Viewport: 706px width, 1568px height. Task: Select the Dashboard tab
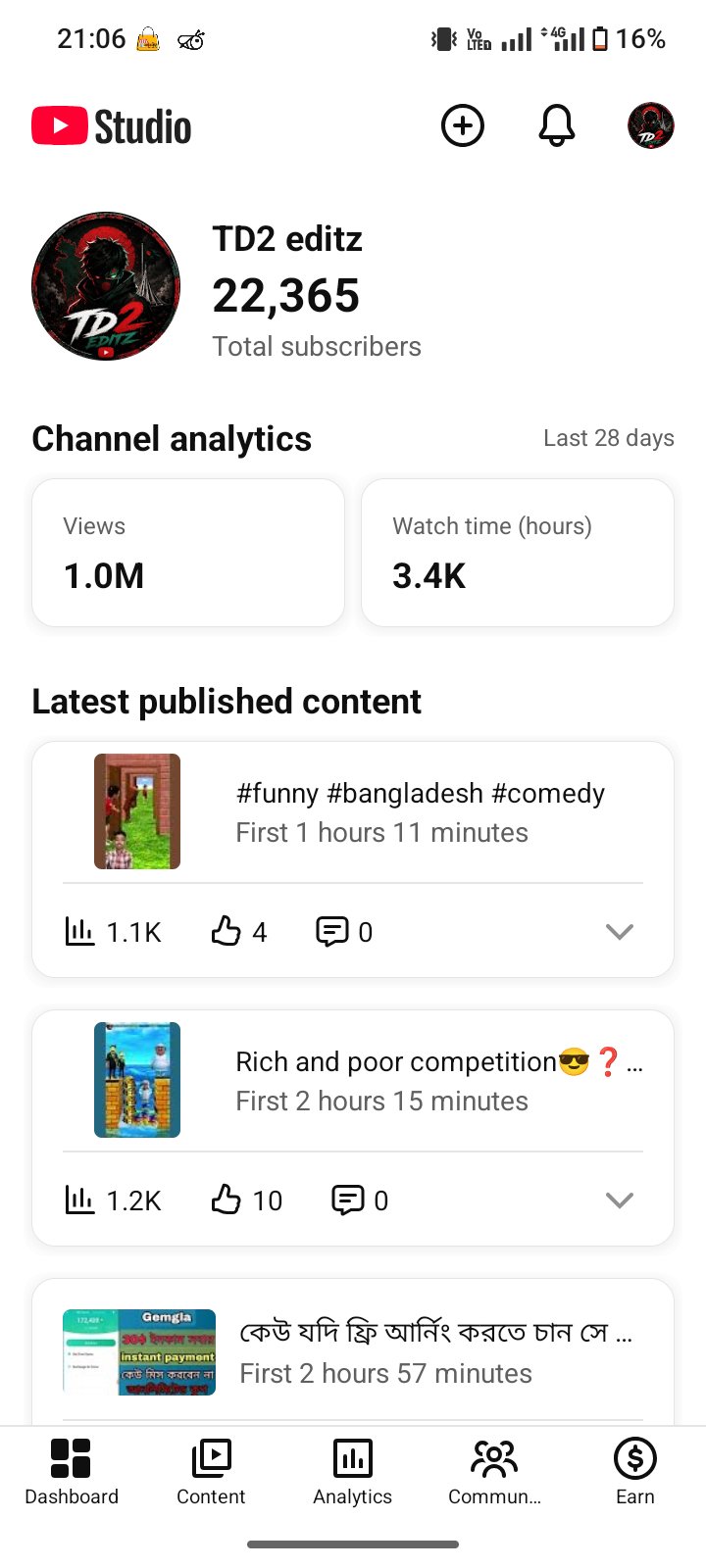click(71, 1472)
